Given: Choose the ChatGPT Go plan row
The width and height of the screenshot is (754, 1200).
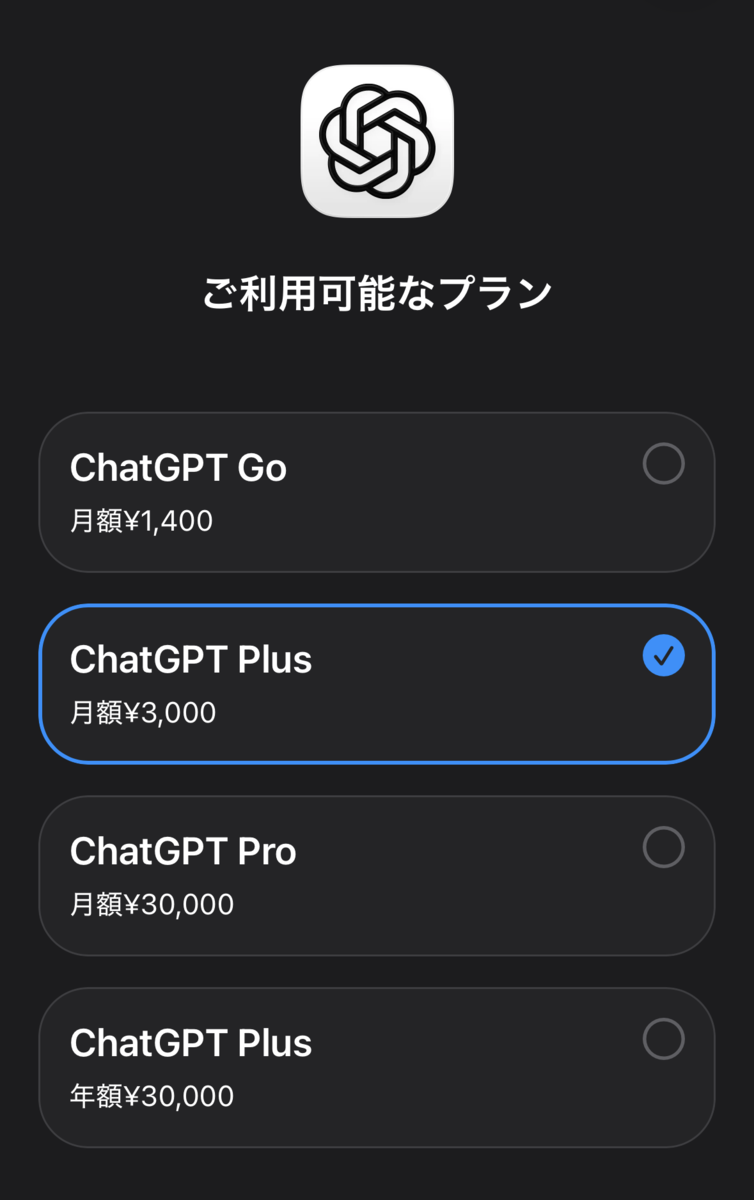Looking at the screenshot, I should pos(377,491).
